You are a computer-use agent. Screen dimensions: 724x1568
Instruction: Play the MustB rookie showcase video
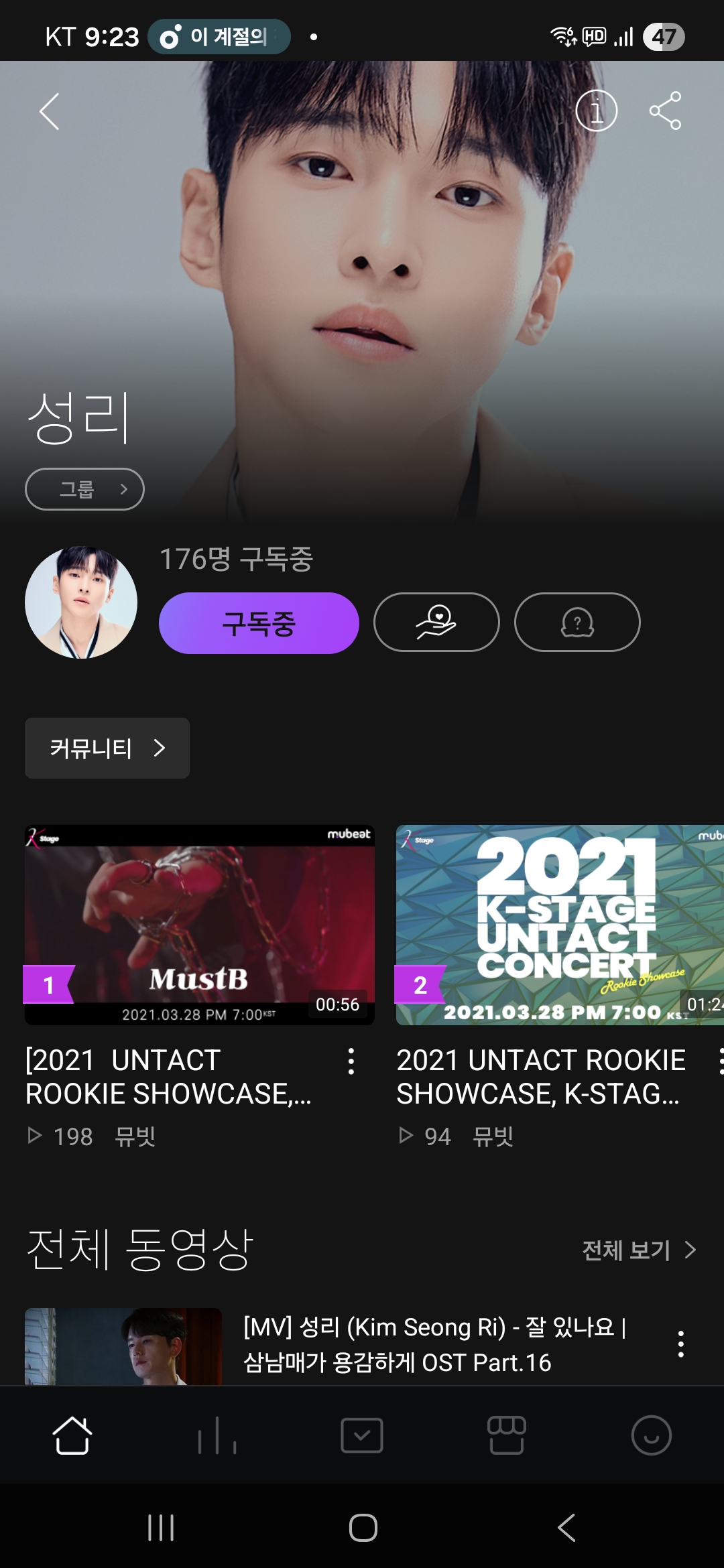pyautogui.click(x=199, y=925)
